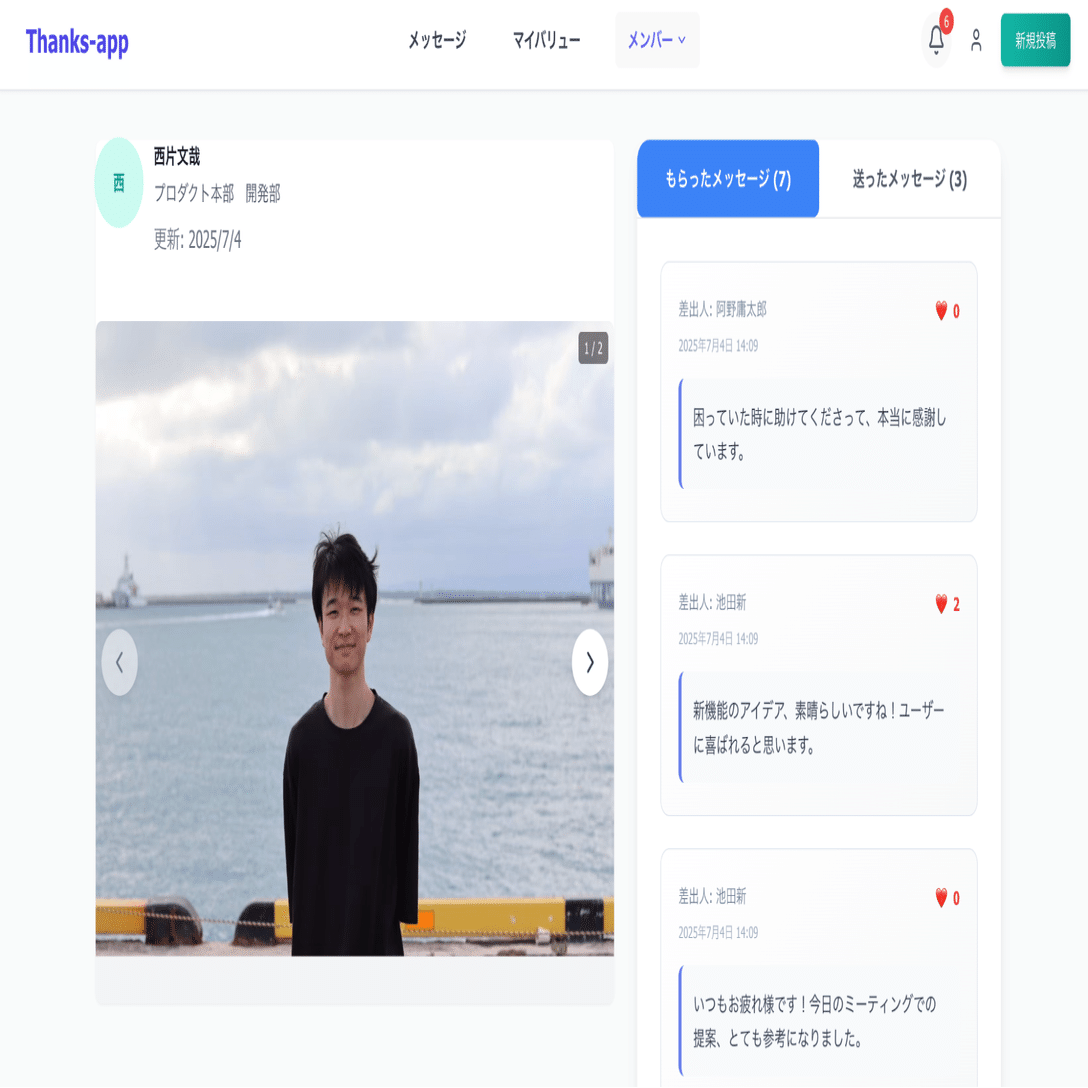Open the マイバリュー navigation item
Screen dimensions: 1088x1088
click(x=546, y=41)
